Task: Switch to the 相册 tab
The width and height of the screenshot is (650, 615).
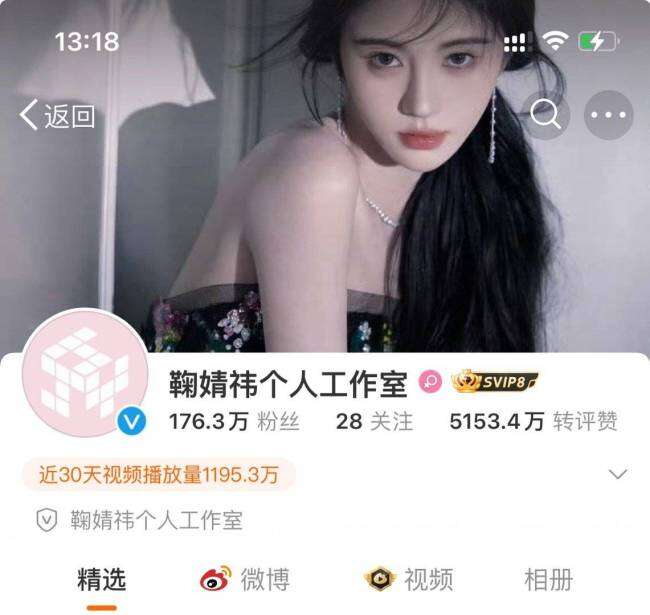Action: point(548,578)
